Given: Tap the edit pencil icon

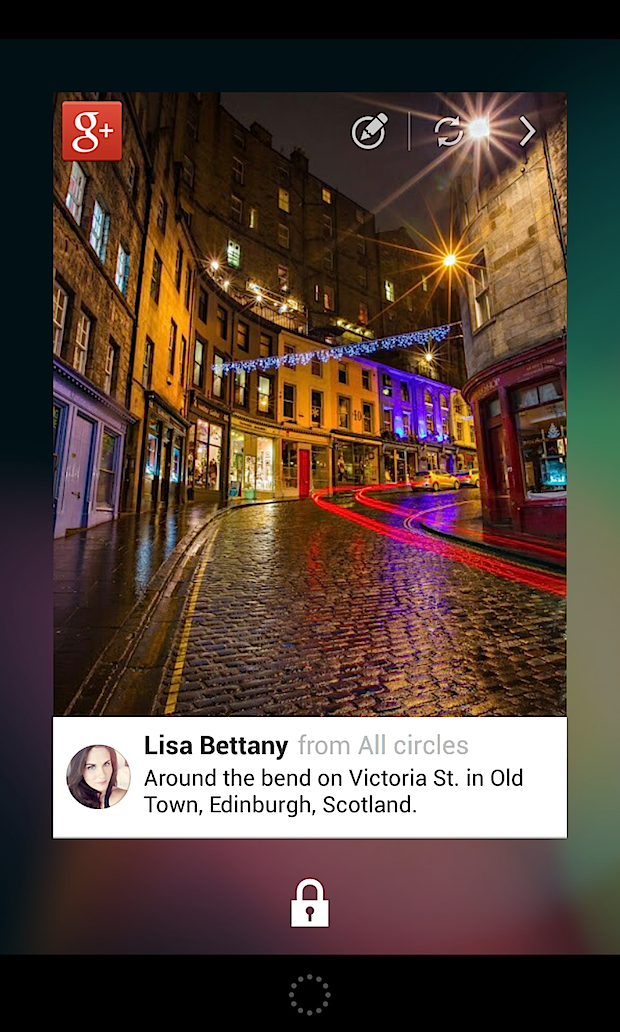Looking at the screenshot, I should tap(369, 131).
